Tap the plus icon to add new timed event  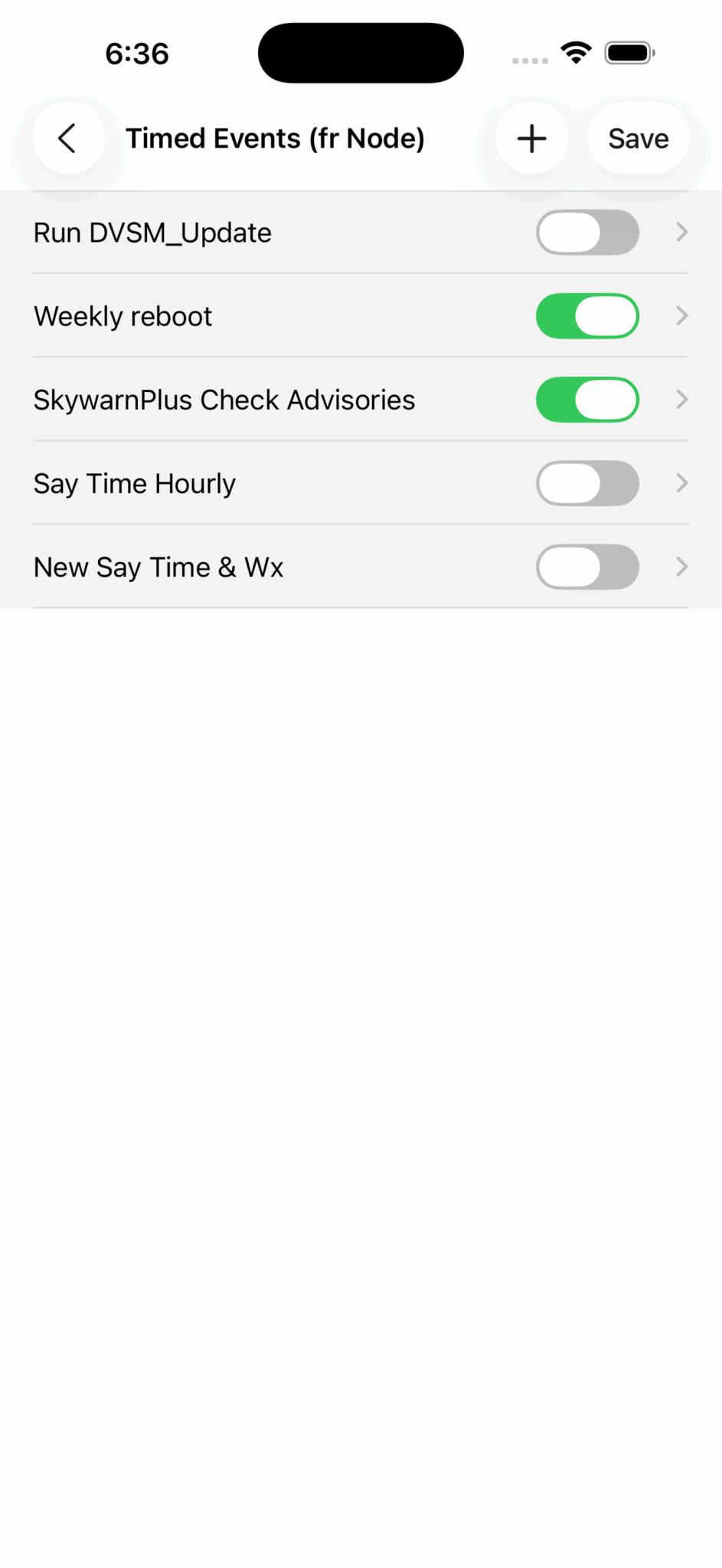[531, 139]
